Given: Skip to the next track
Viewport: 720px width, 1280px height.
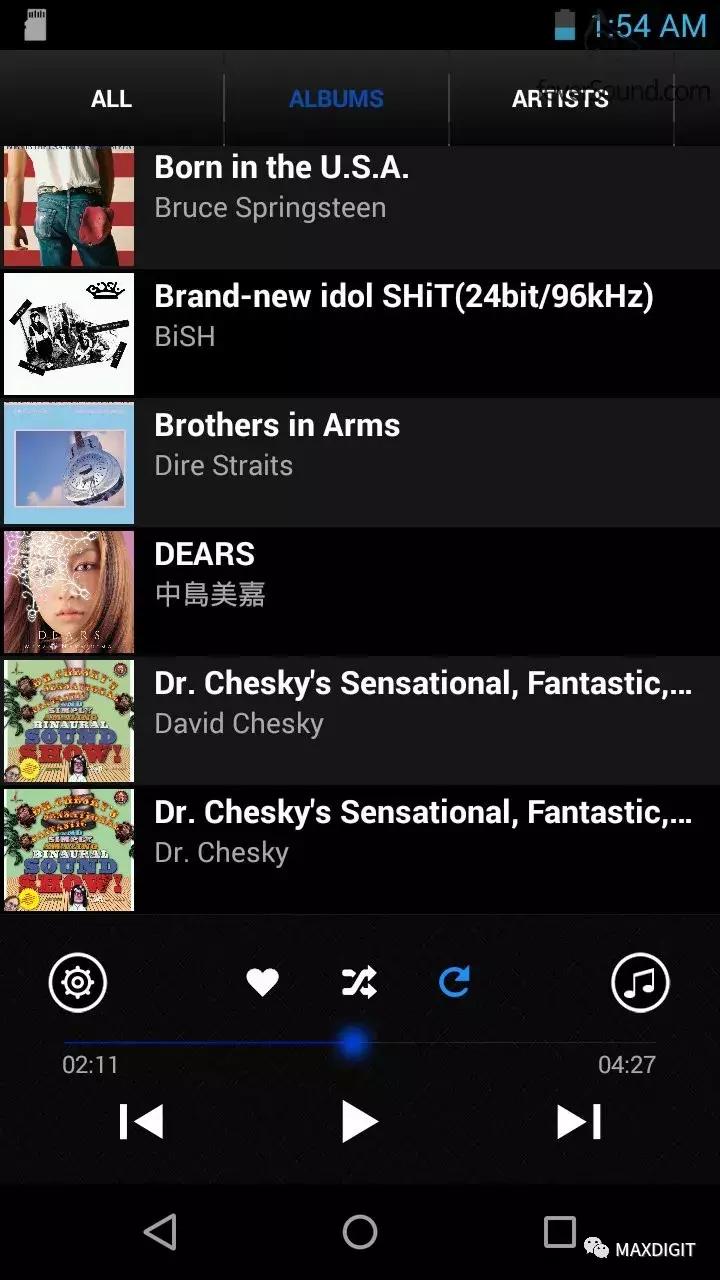Looking at the screenshot, I should point(579,1121).
